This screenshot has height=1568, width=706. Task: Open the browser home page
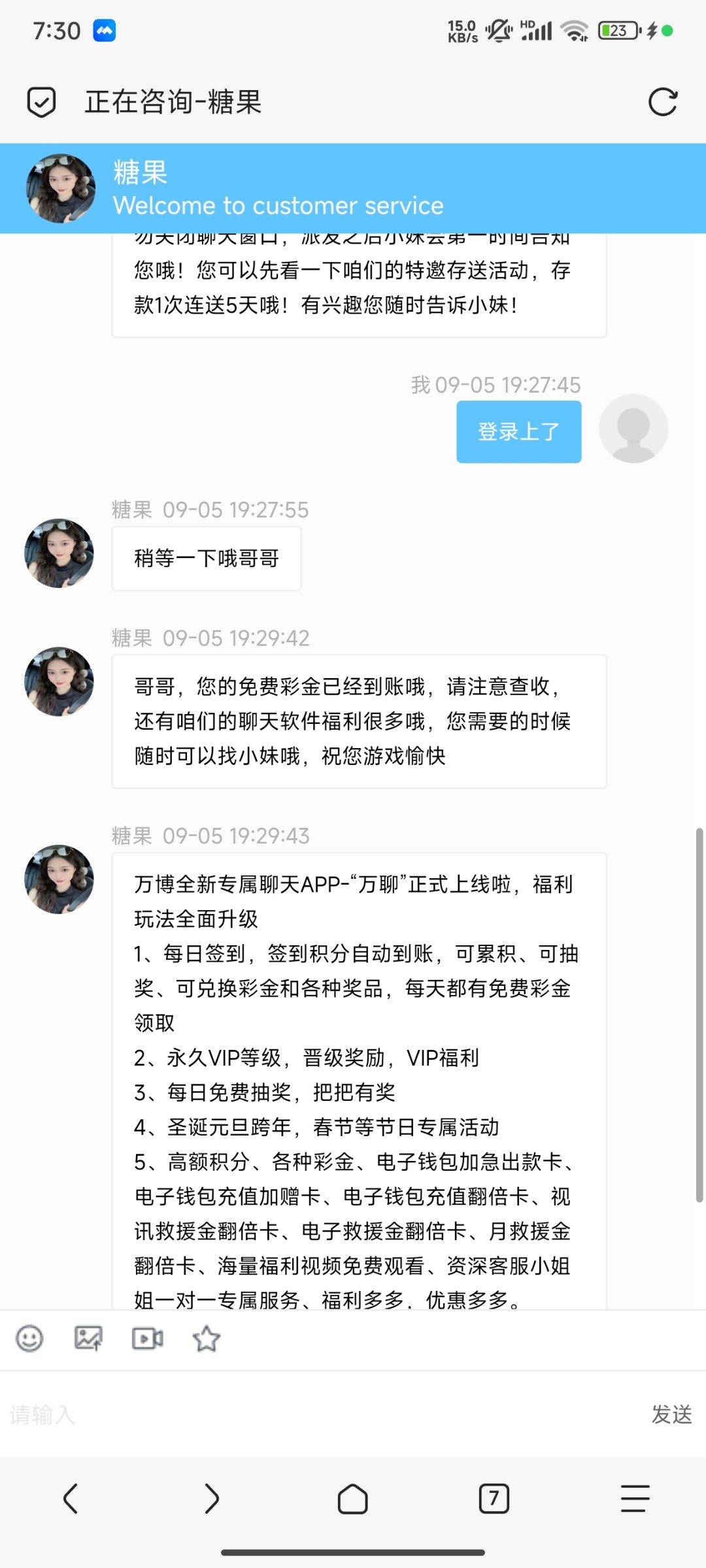[353, 1499]
